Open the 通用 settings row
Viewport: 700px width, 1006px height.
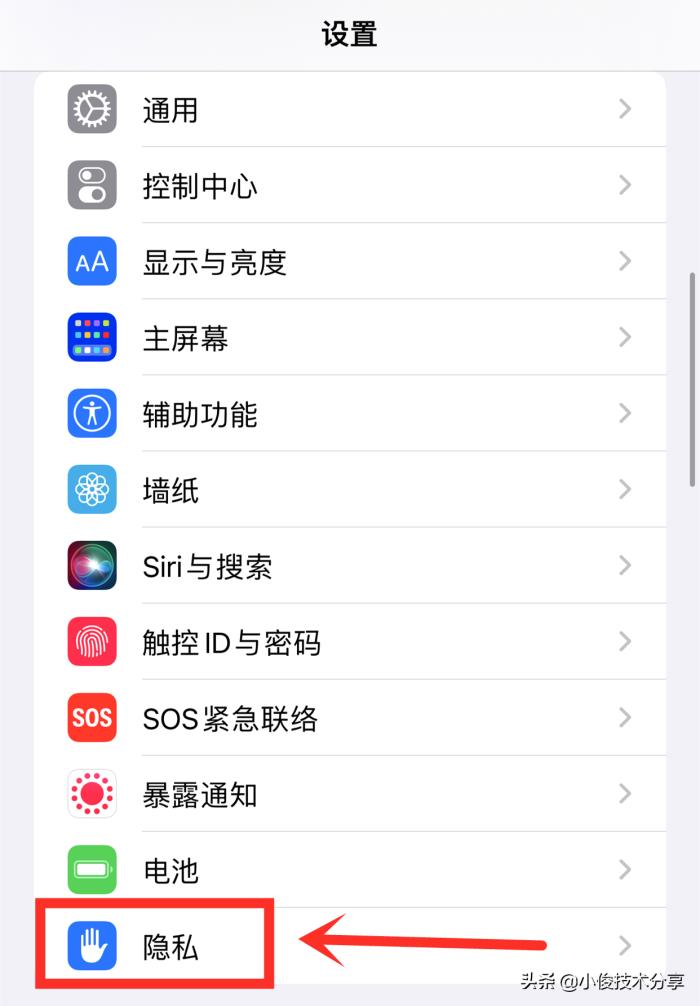350,109
